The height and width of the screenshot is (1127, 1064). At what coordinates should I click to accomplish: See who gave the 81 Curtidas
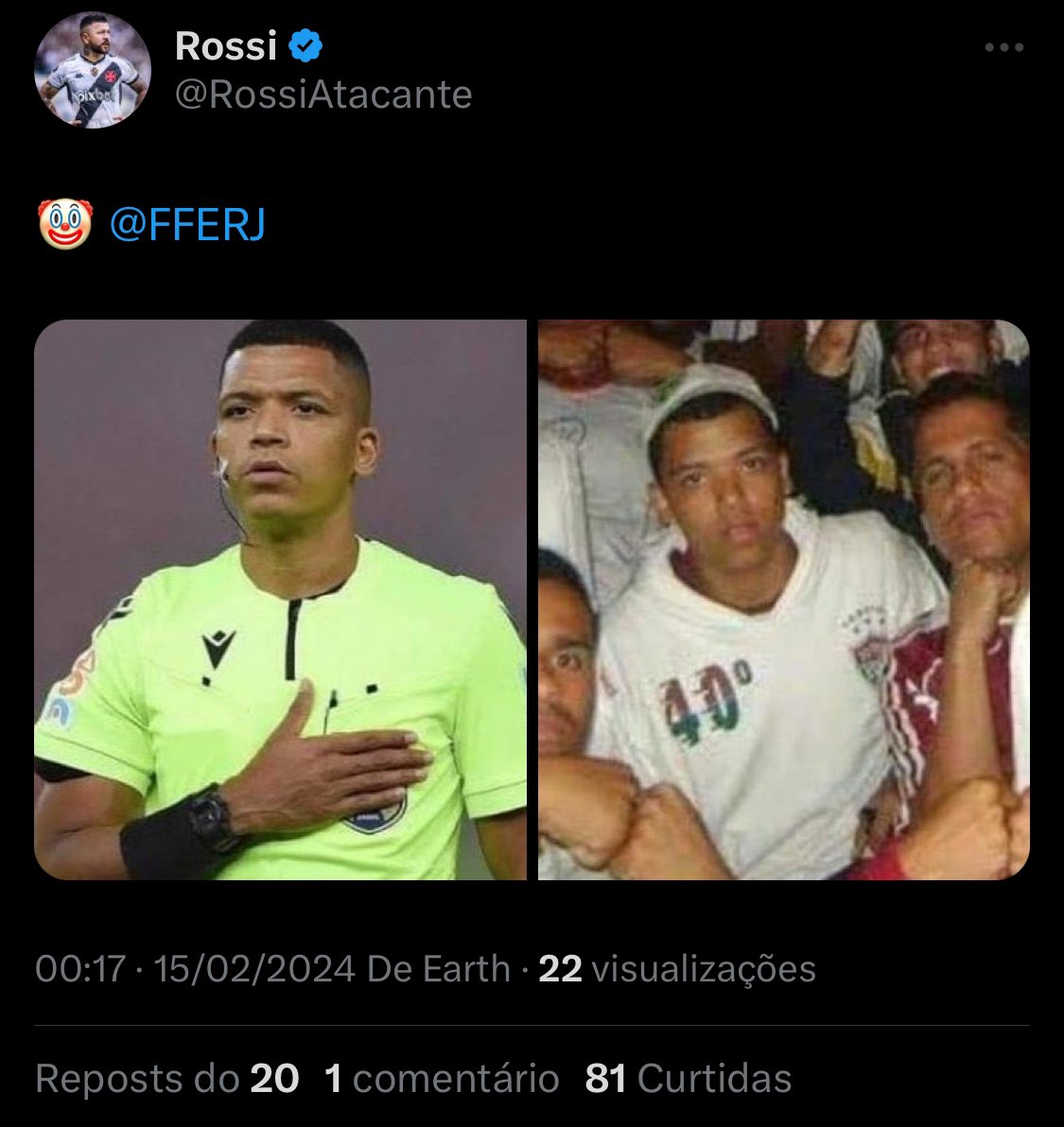[x=688, y=1079]
